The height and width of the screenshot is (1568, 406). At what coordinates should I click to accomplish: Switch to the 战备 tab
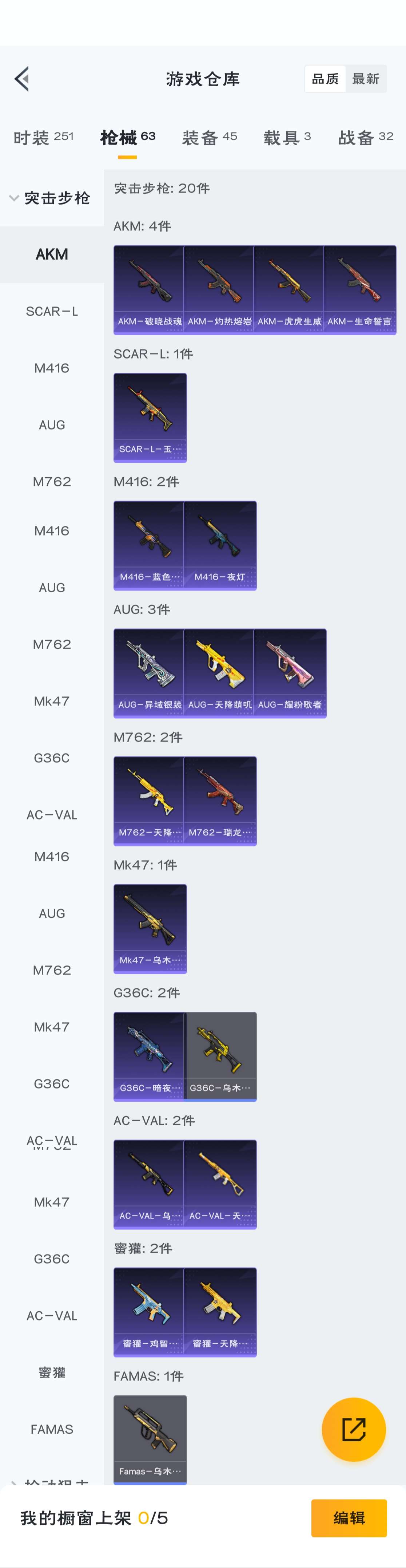click(365, 138)
